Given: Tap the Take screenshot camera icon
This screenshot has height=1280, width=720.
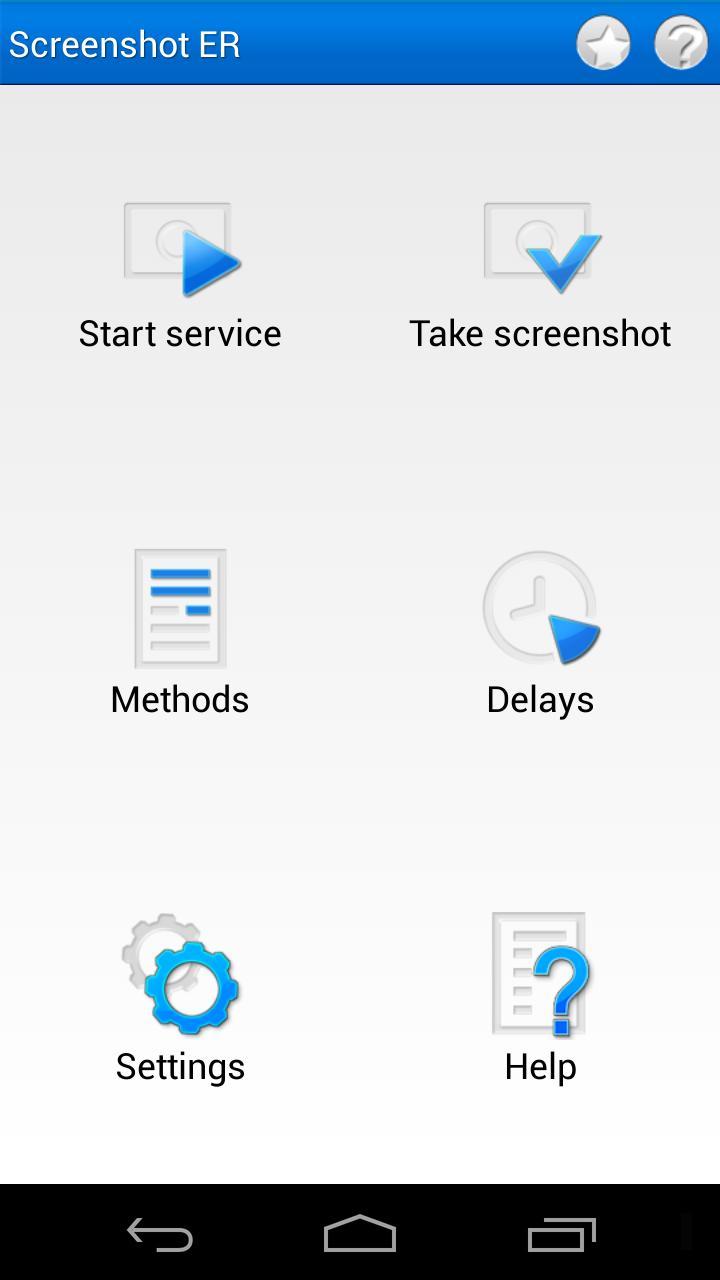Looking at the screenshot, I should click(540, 248).
